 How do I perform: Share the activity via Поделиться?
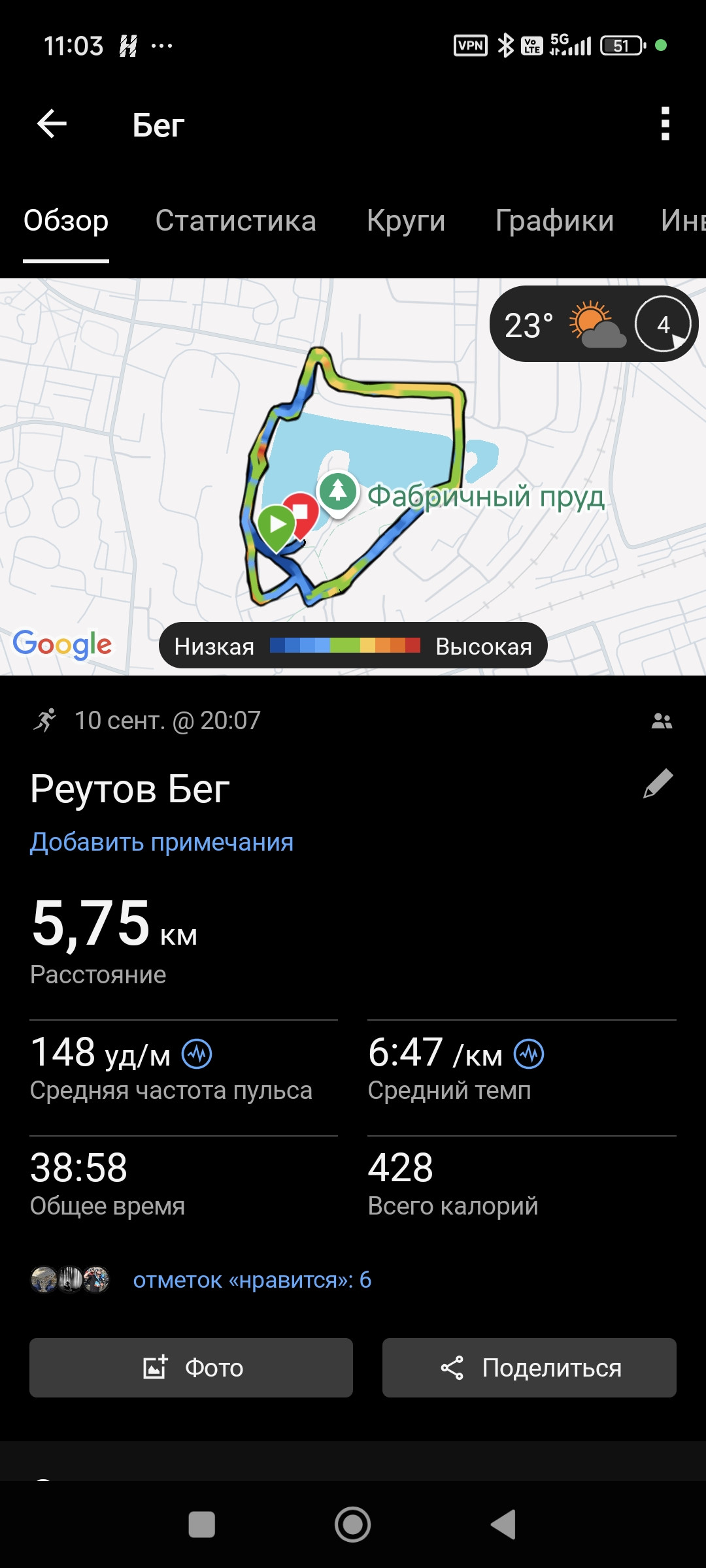tap(529, 1367)
